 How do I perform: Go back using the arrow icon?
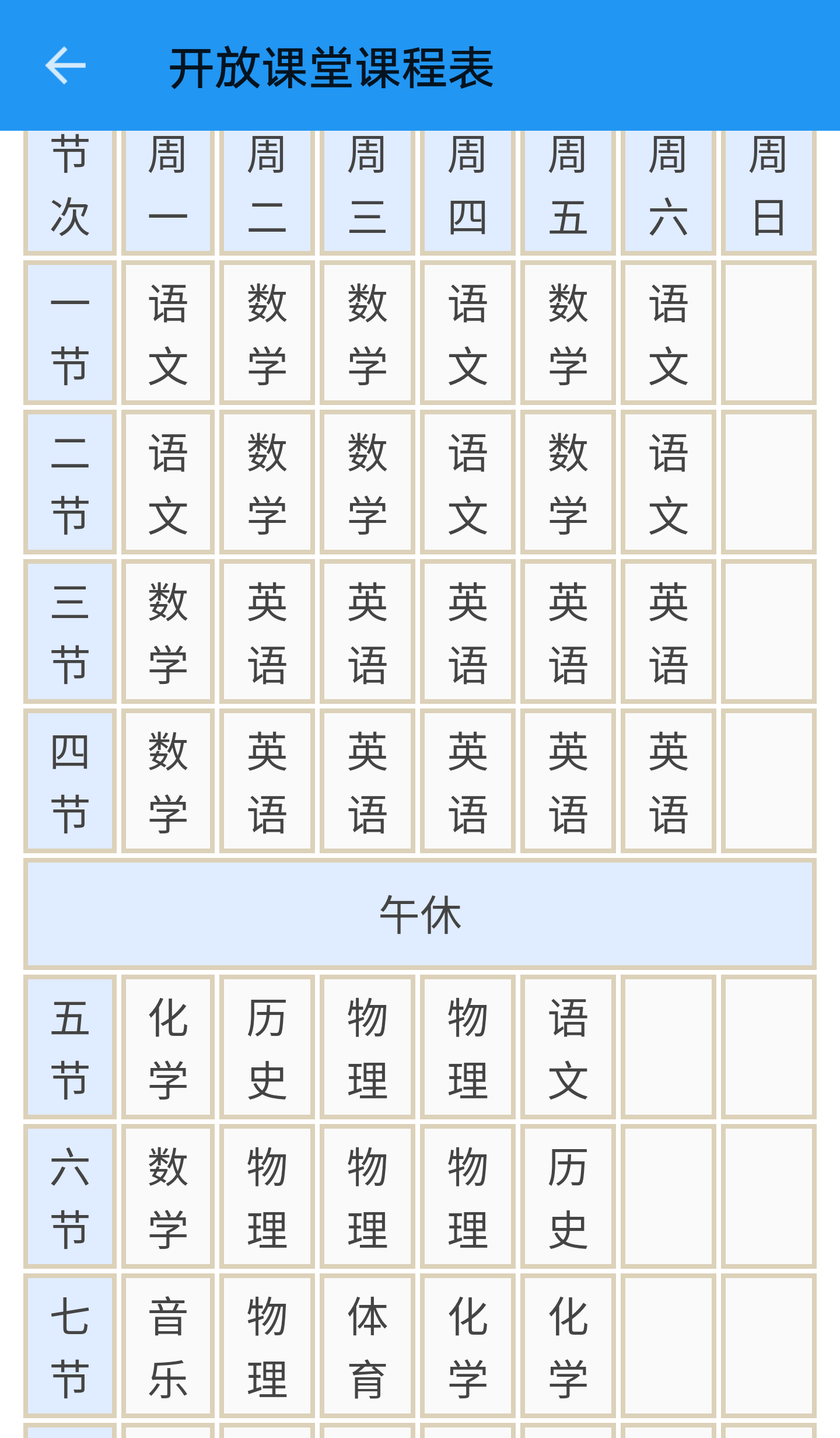[x=65, y=65]
